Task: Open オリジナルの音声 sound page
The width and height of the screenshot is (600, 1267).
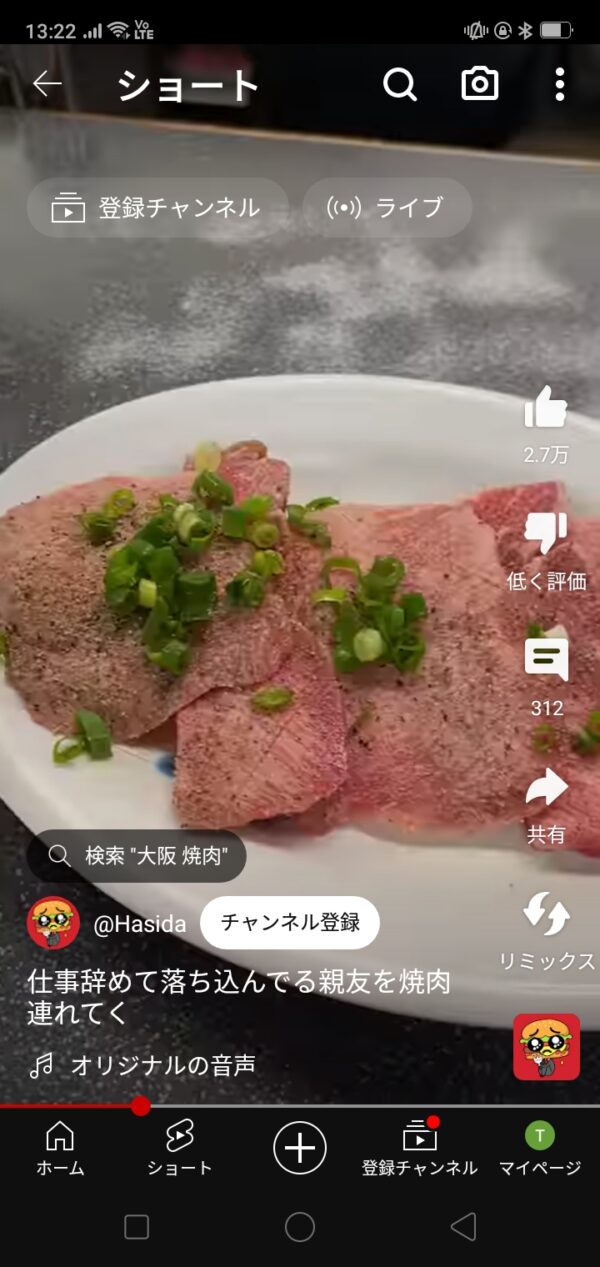Action: tap(162, 1066)
